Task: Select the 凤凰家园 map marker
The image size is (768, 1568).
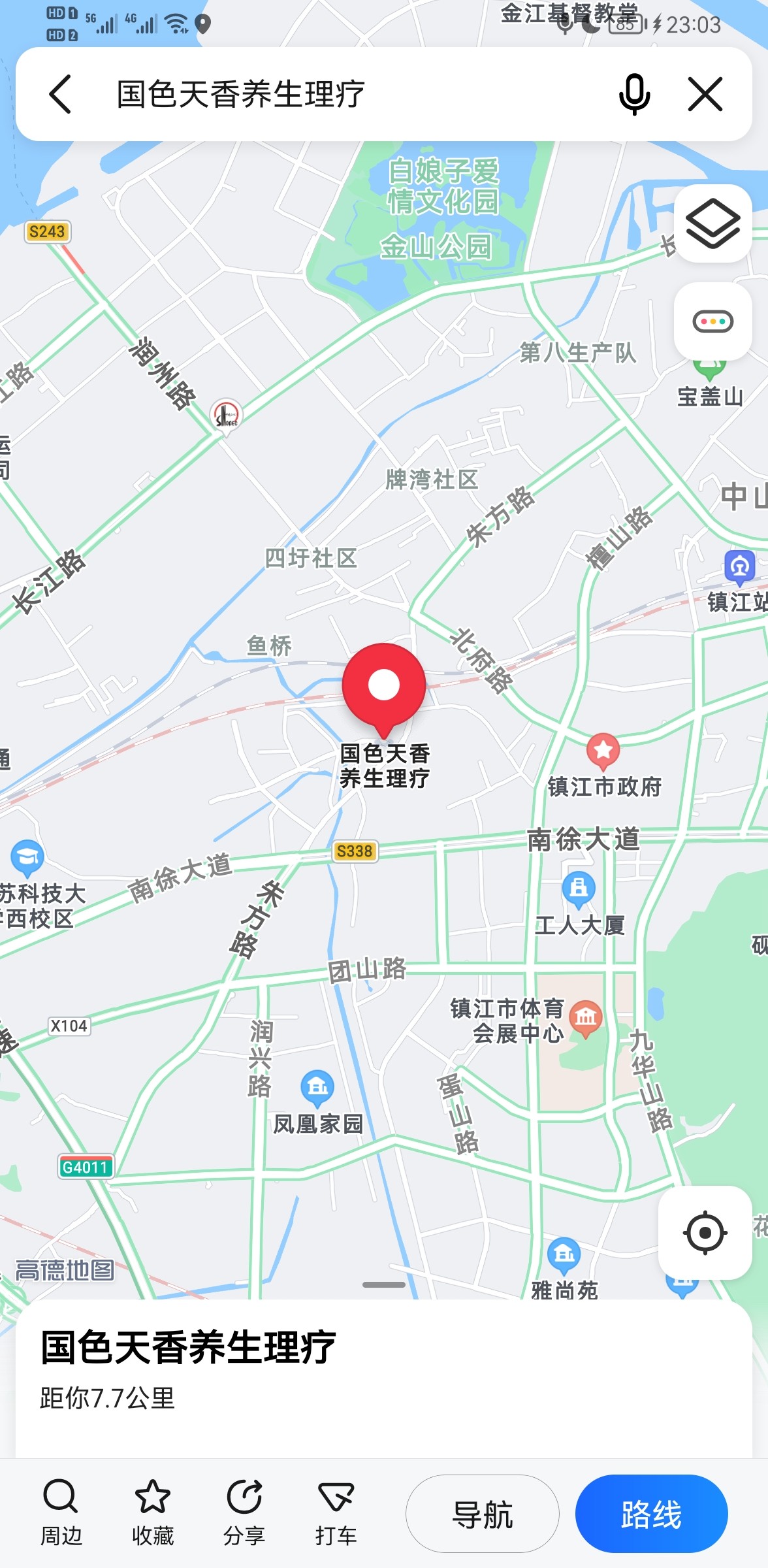Action: [317, 1087]
